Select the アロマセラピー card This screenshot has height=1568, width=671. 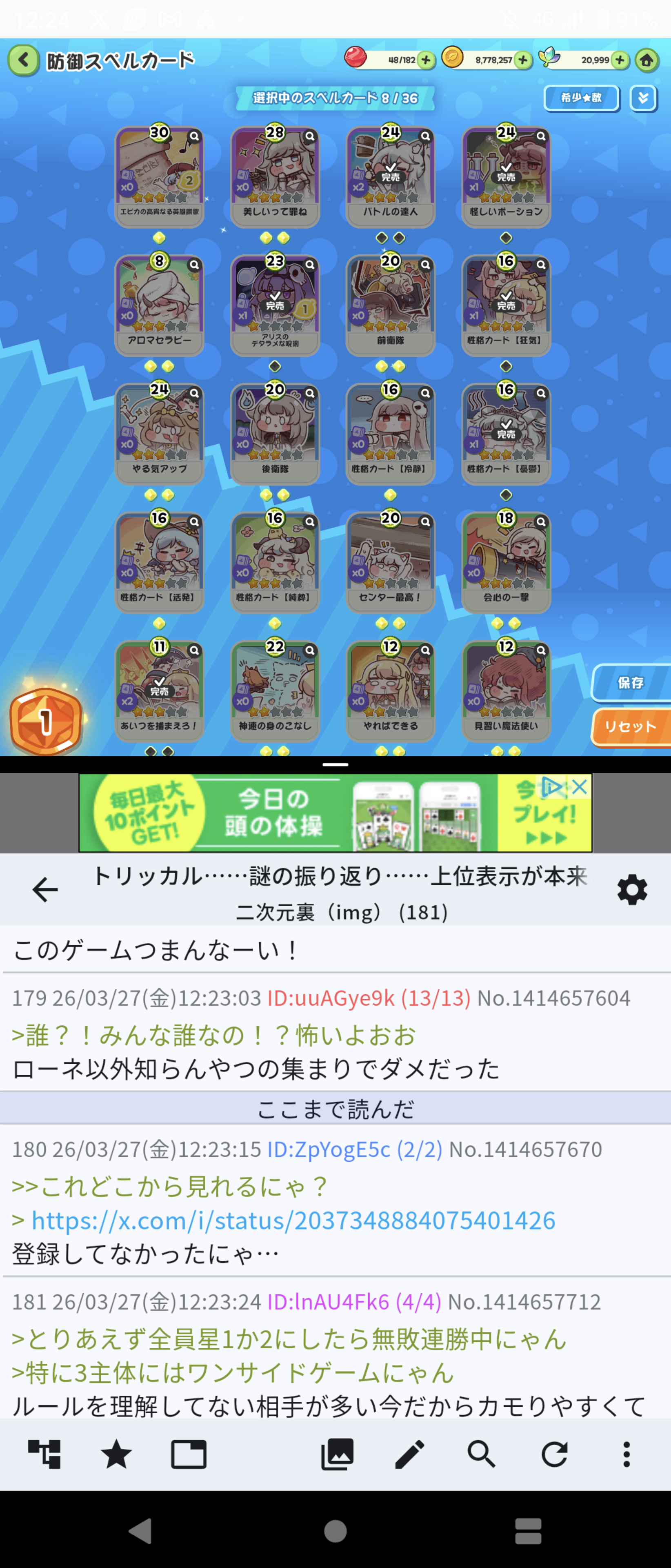point(160,304)
